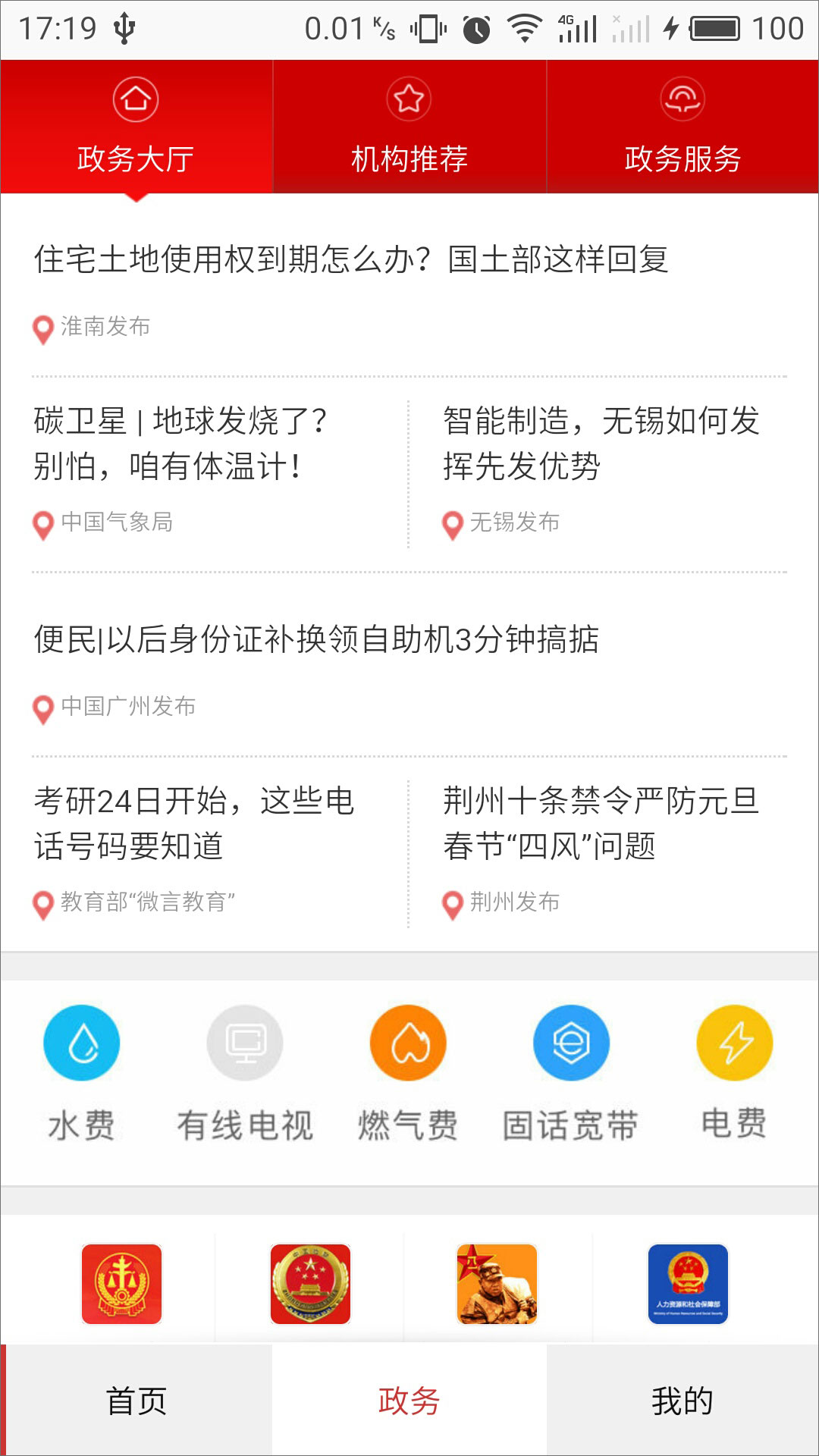Open the 智能制造 无锡 article
The width and height of the screenshot is (819, 1456).
click(601, 443)
